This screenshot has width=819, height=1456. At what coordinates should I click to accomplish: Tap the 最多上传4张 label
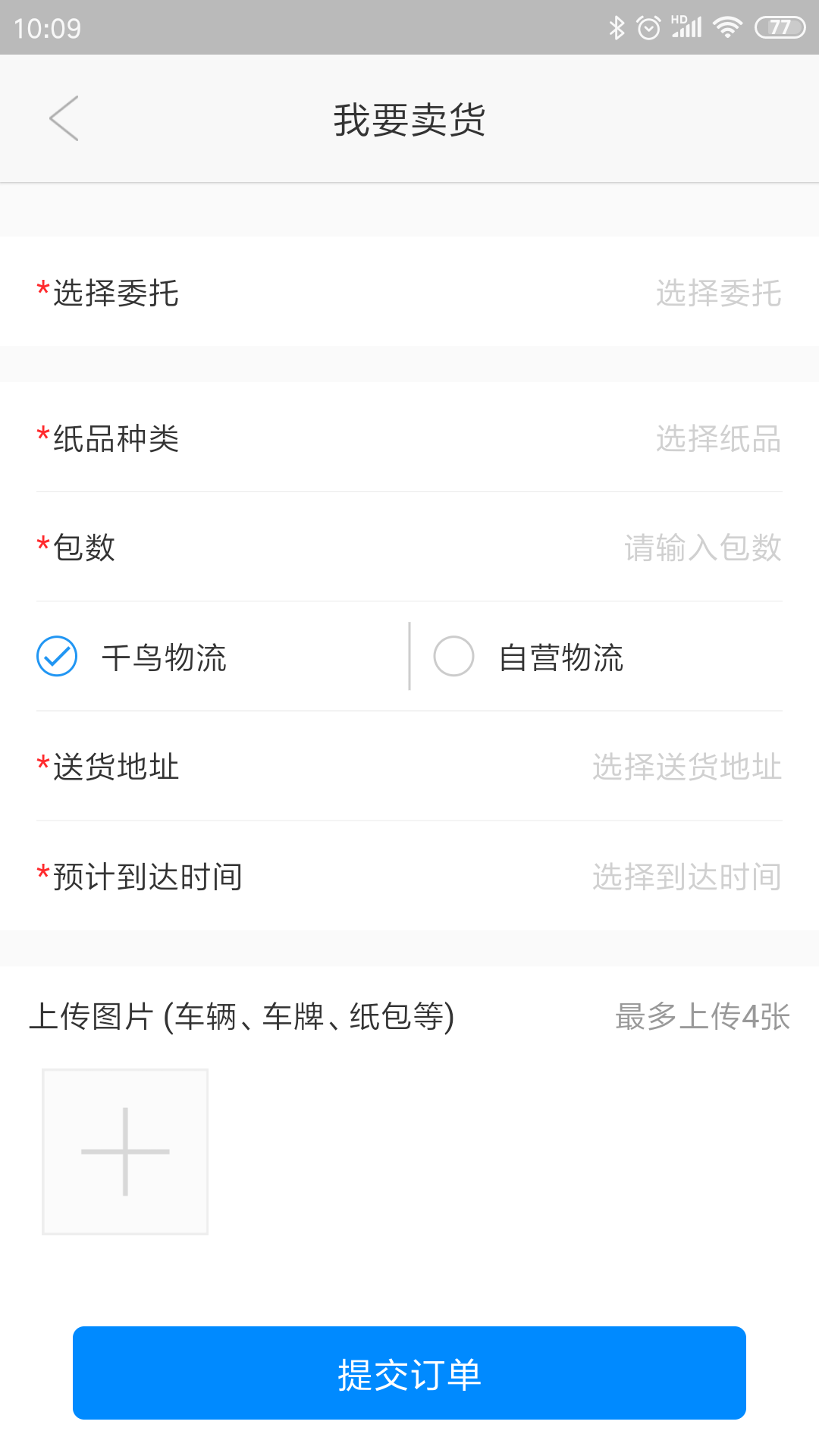click(702, 1018)
